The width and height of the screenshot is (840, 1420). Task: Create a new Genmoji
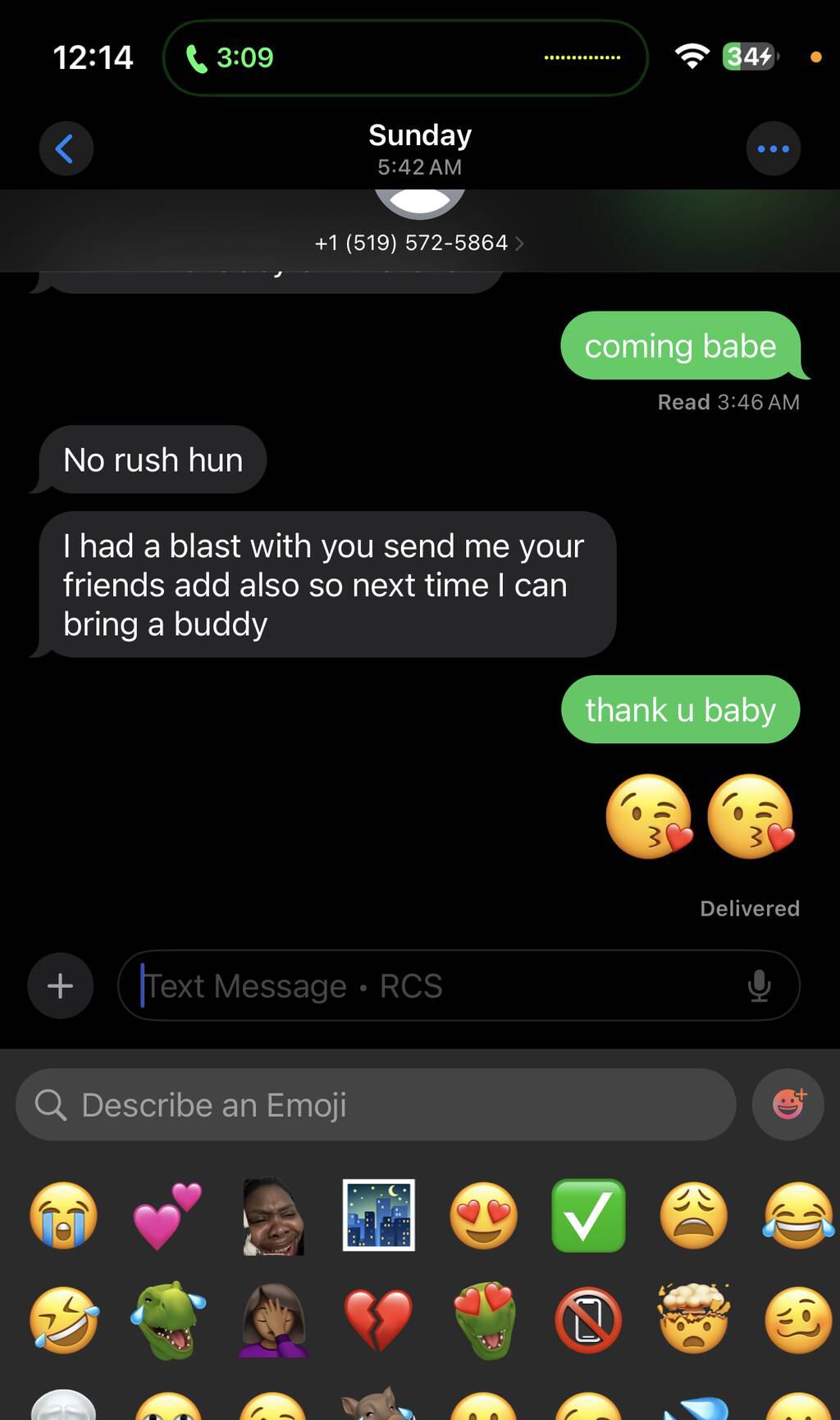[788, 1104]
